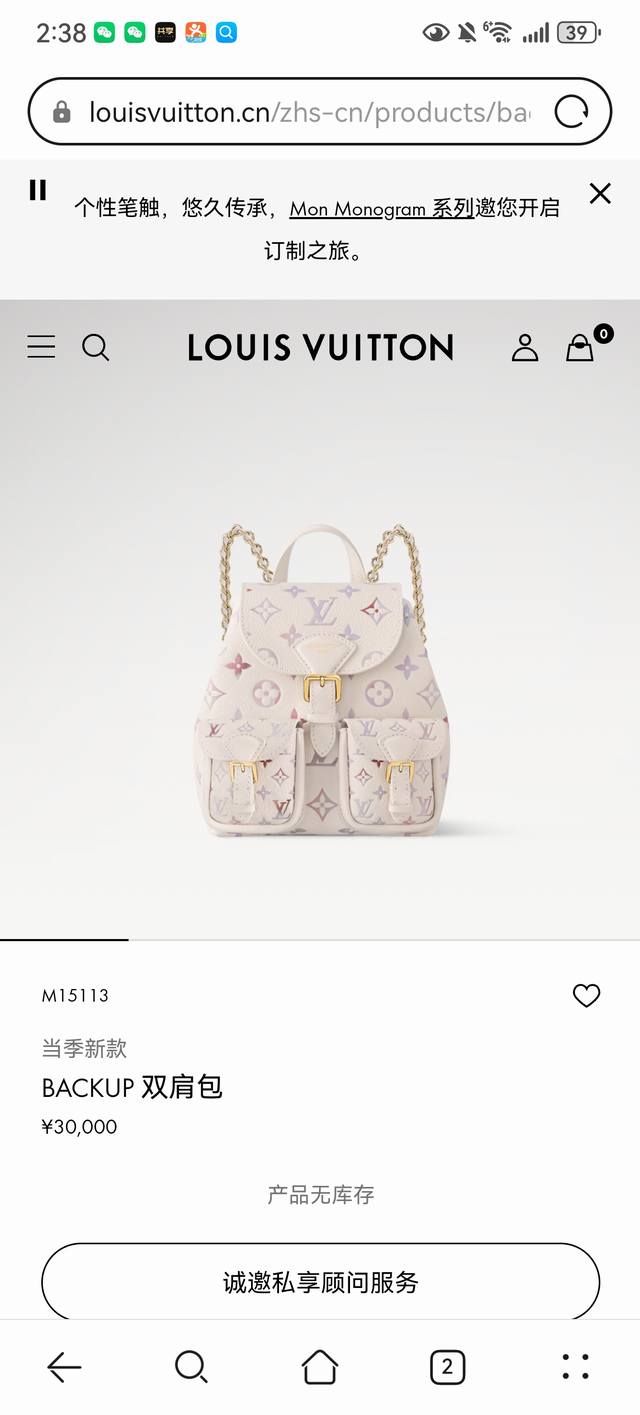Open browser search from bottom bar
The width and height of the screenshot is (640, 1415).
(191, 1366)
